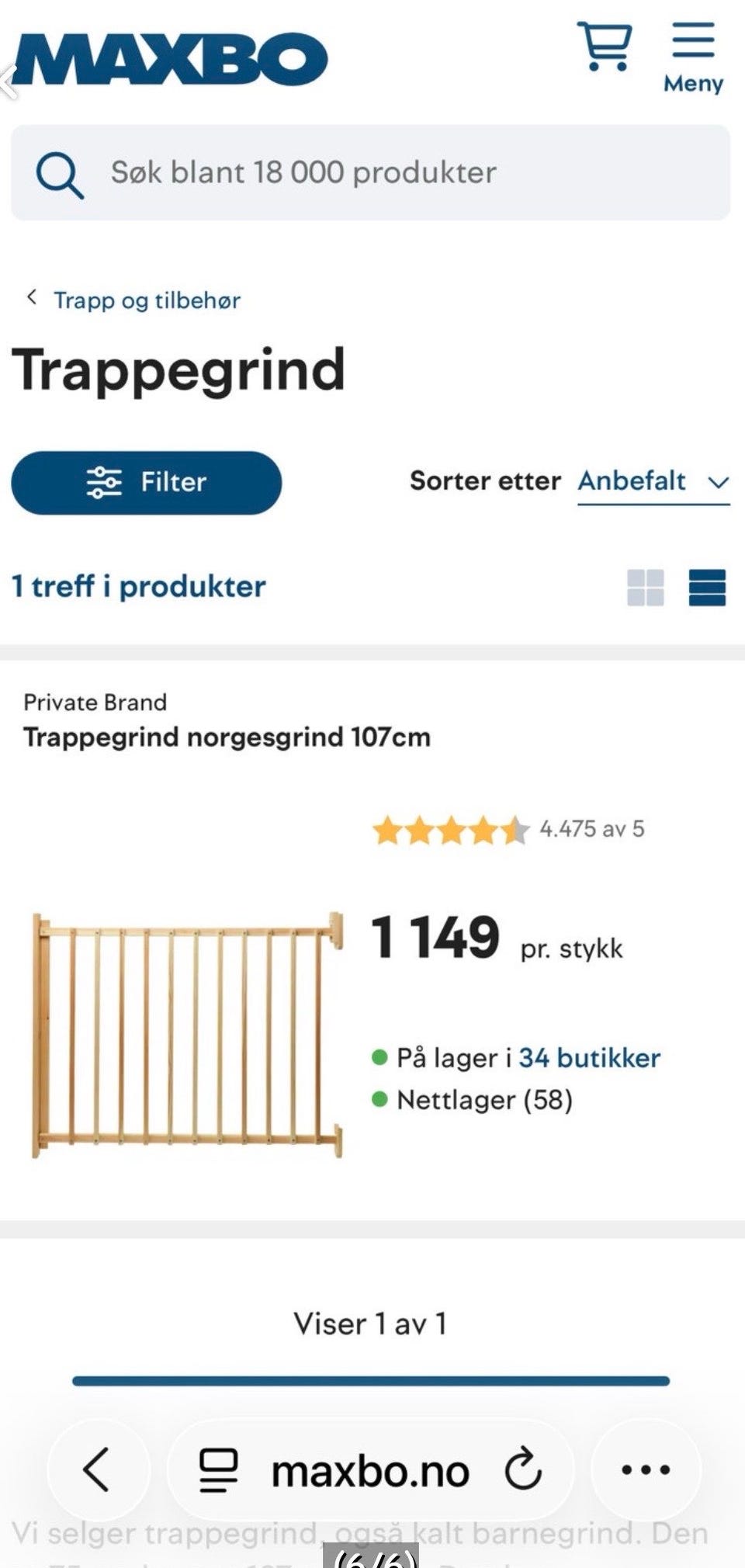Open the Filter panel
This screenshot has height=1568, width=745.
pos(146,482)
